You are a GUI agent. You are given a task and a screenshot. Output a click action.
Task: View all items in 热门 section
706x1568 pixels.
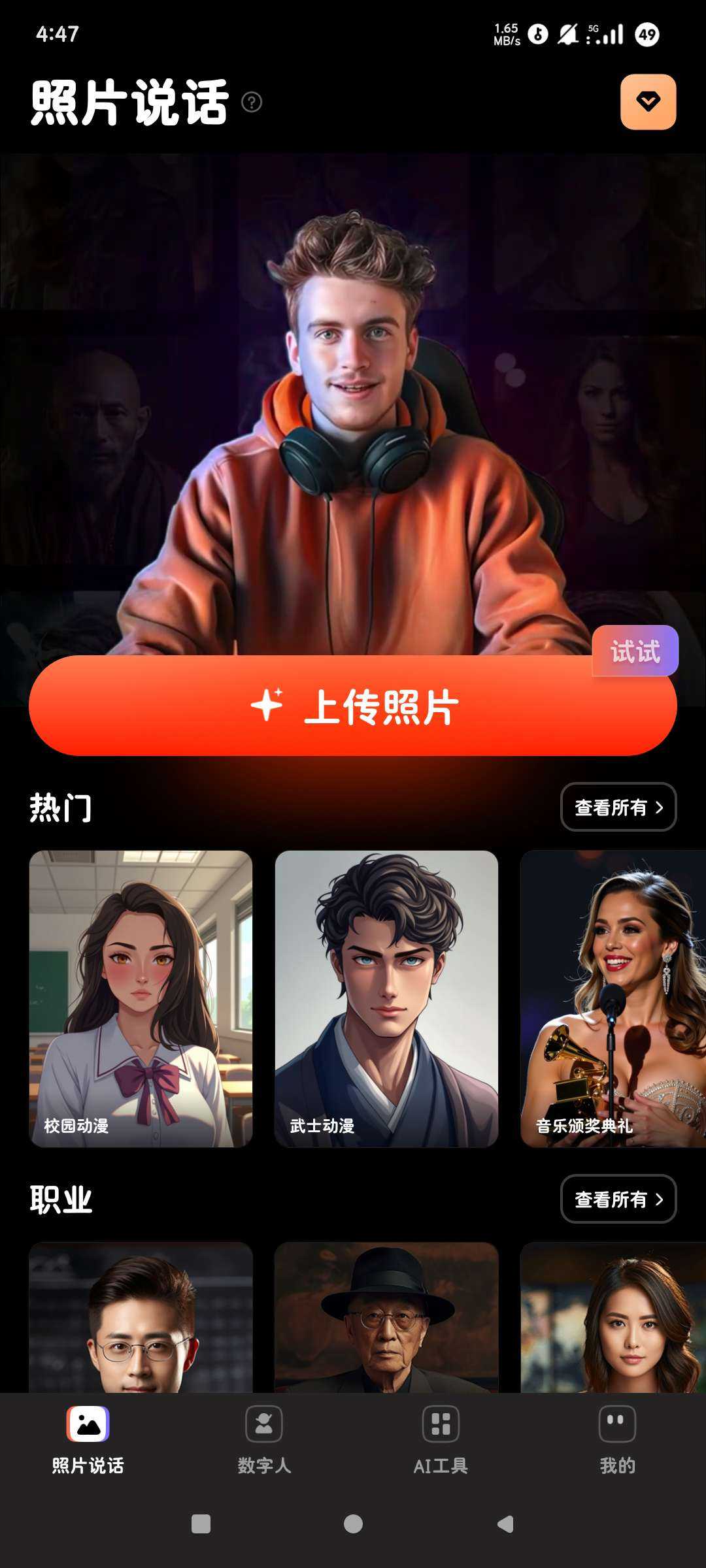point(618,807)
